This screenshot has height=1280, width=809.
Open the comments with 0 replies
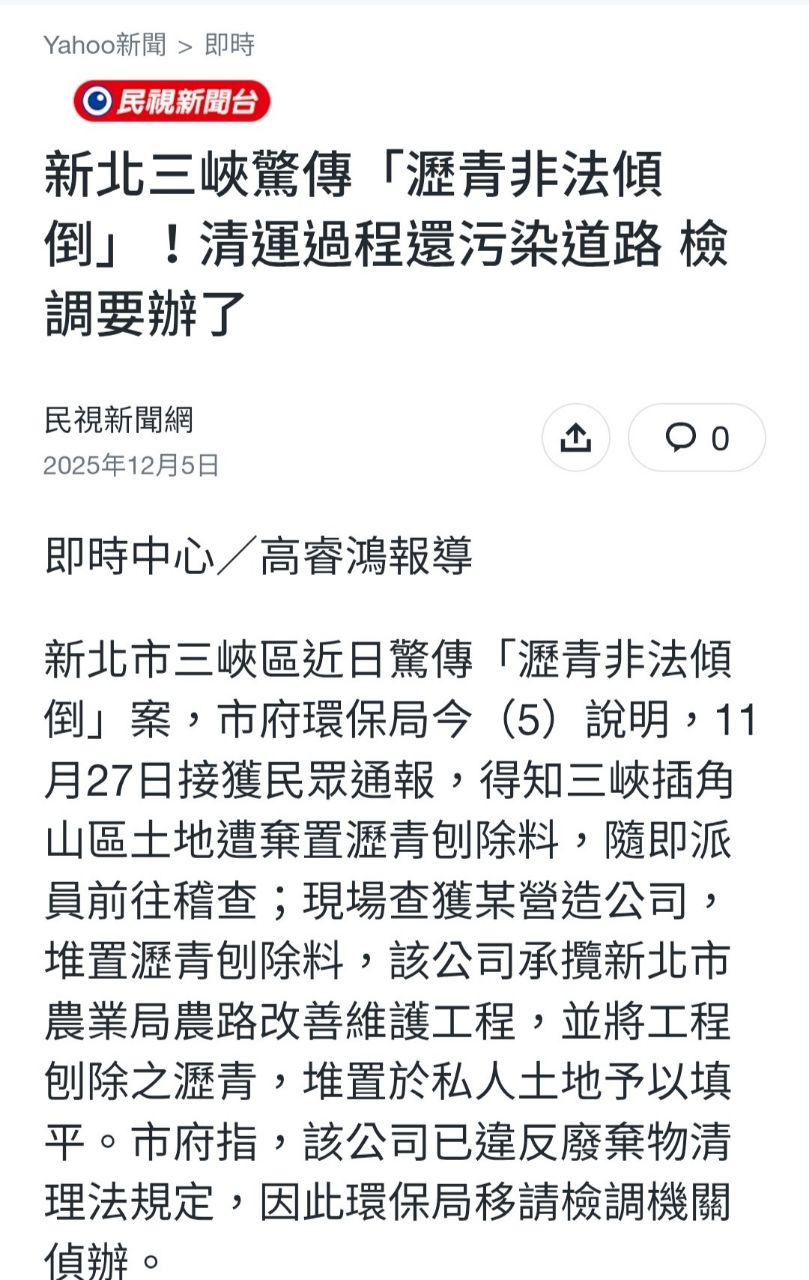point(696,438)
